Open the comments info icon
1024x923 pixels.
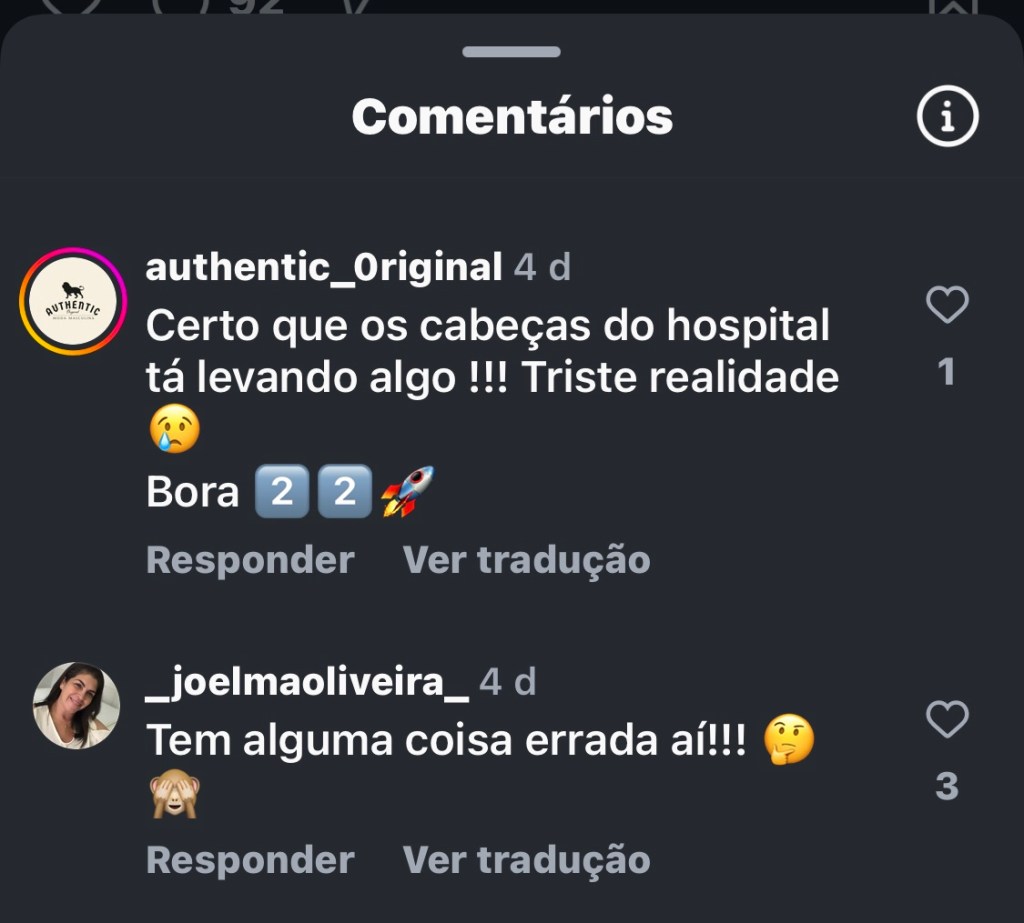946,117
